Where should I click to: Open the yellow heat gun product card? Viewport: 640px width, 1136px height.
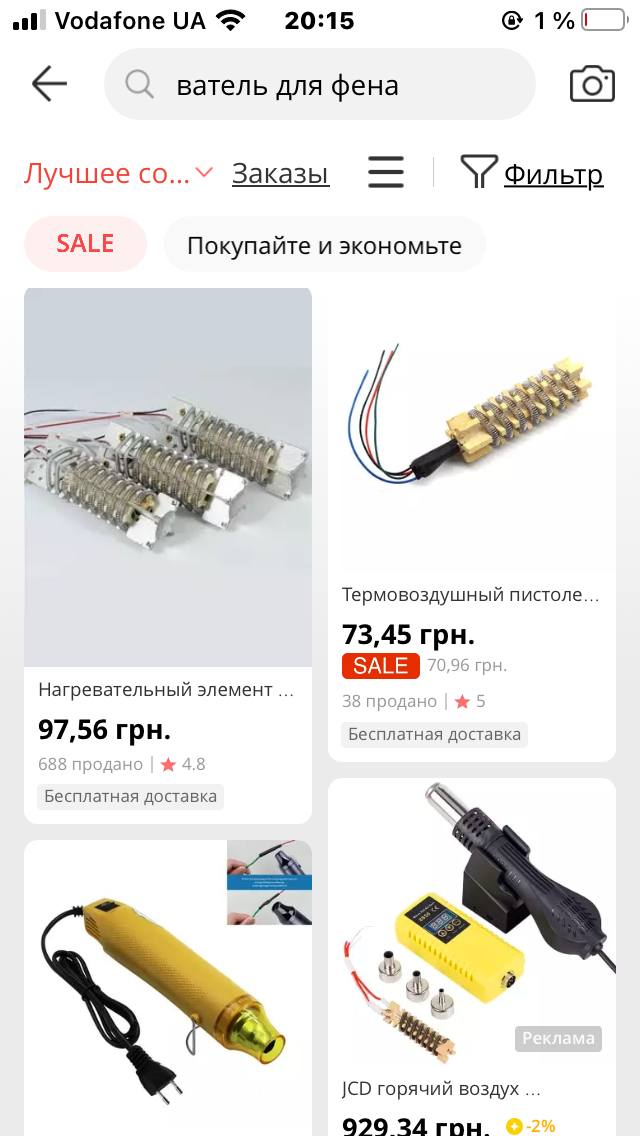[168, 987]
